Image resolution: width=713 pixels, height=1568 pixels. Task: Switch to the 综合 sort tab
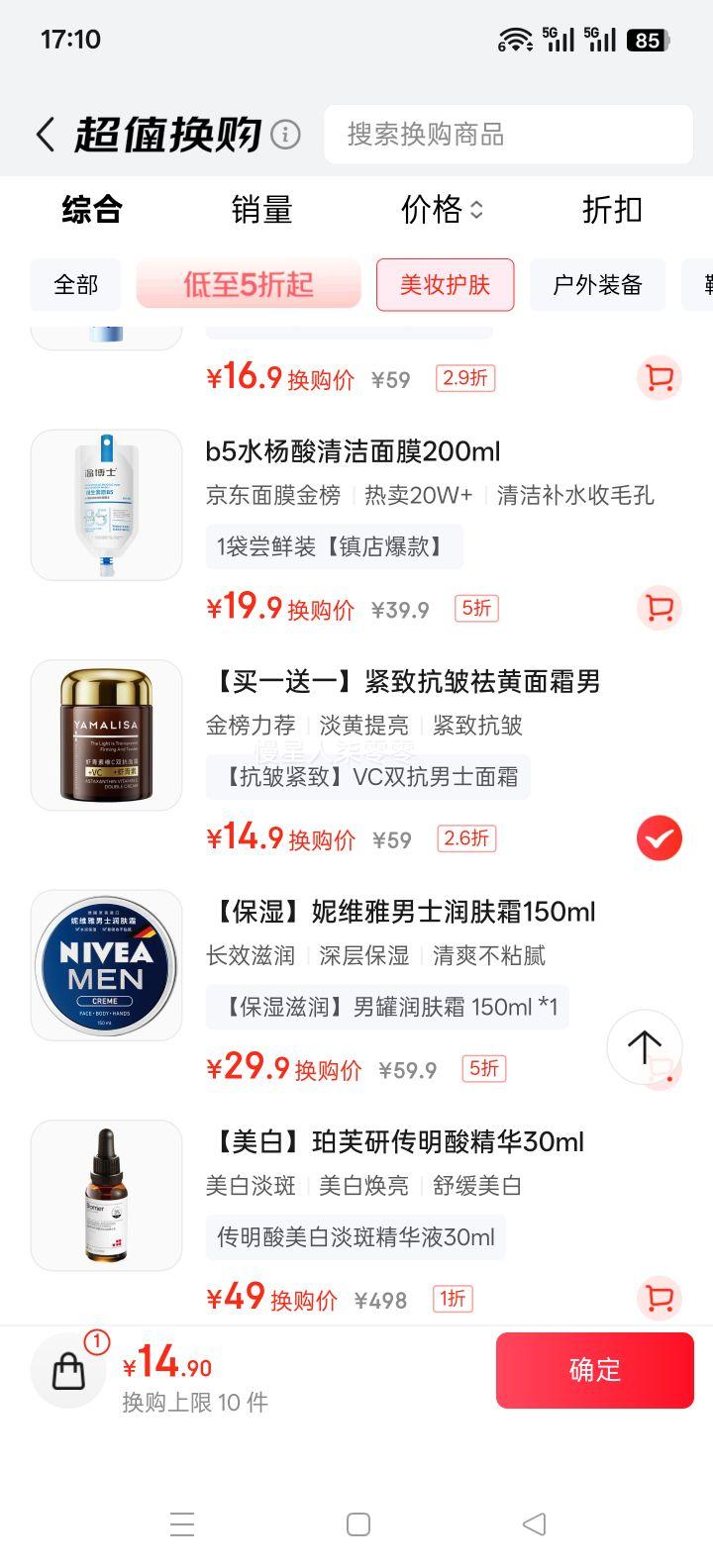tap(91, 210)
